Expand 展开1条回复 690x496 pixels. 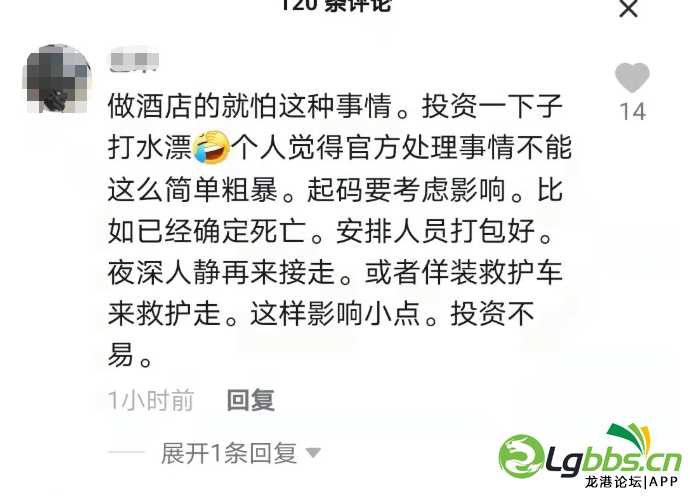[240, 453]
